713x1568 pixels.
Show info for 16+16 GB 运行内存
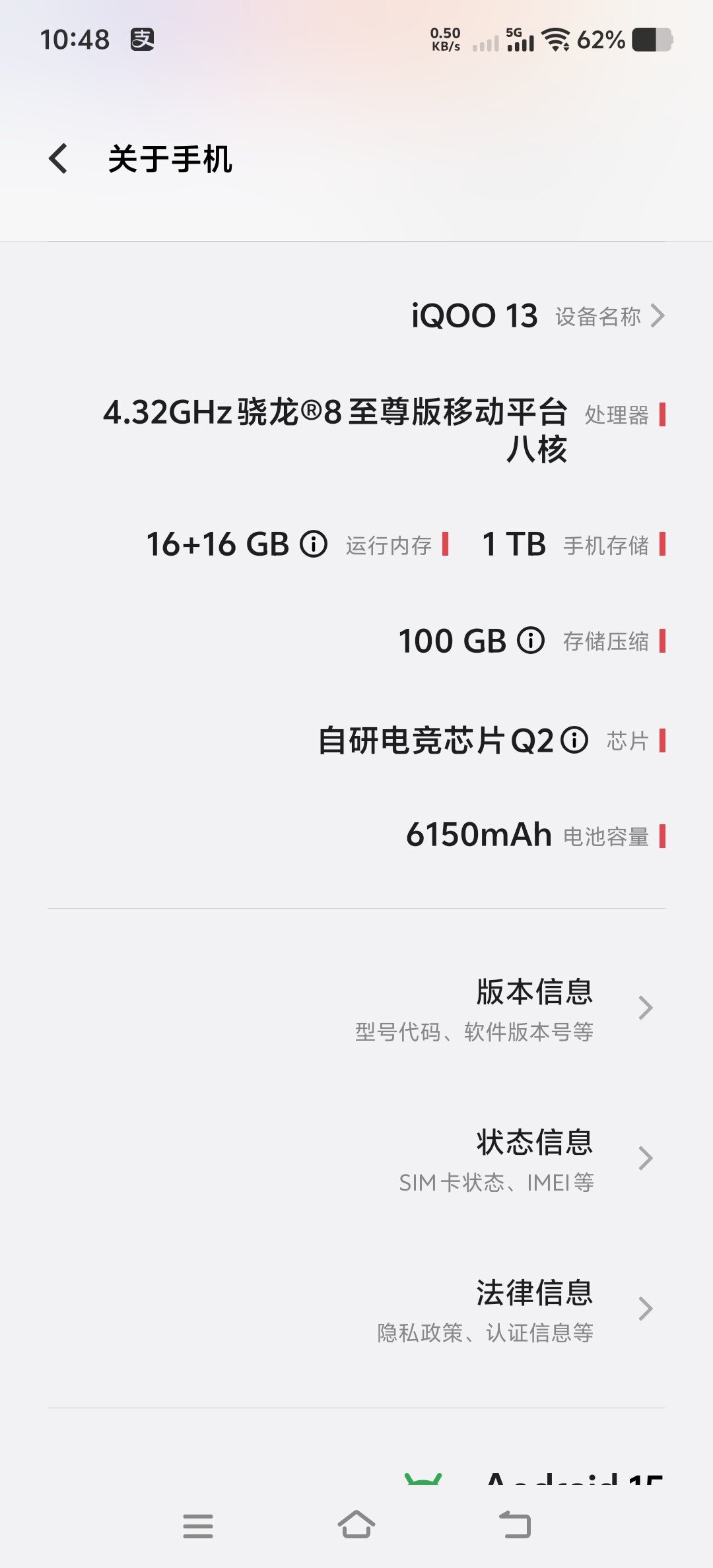314,544
